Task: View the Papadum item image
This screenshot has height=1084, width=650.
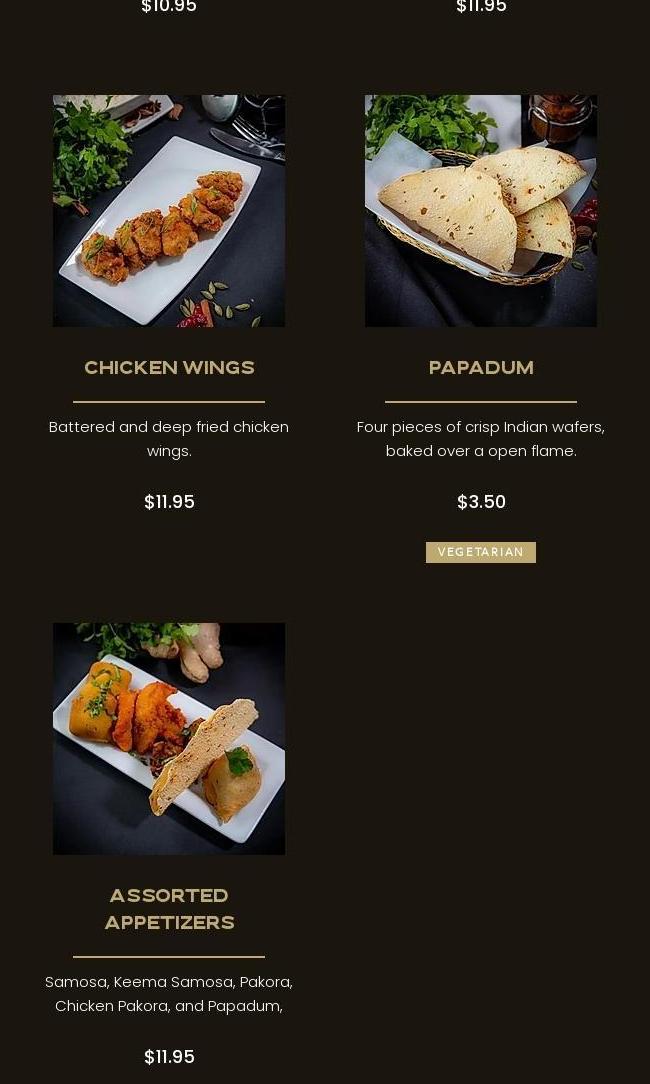Action: point(481,211)
